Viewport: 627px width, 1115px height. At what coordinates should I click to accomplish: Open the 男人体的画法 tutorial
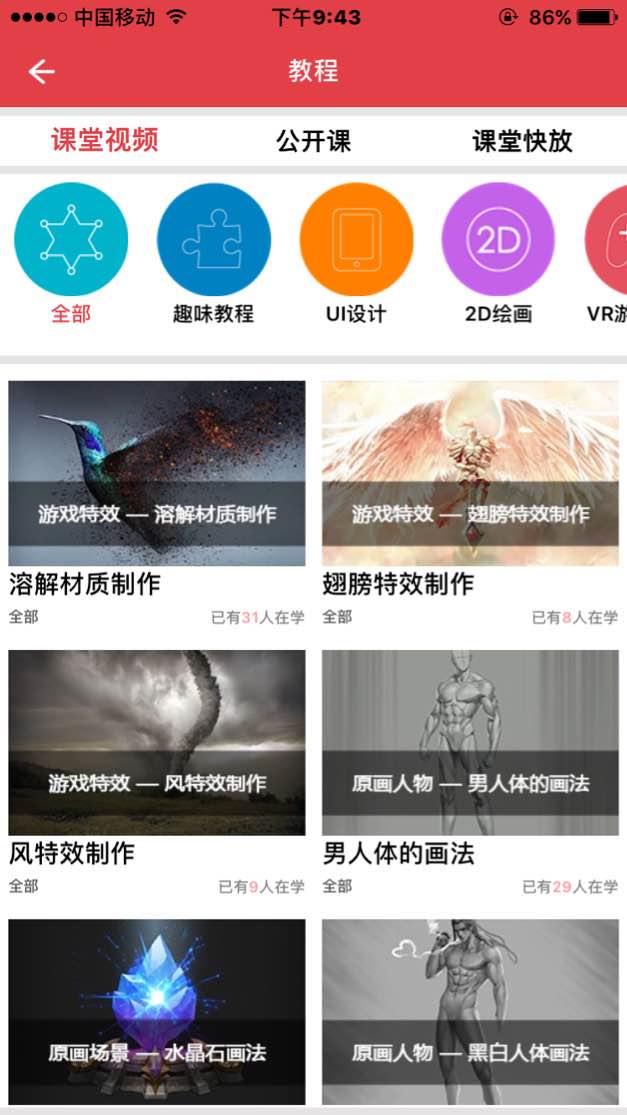pos(470,743)
